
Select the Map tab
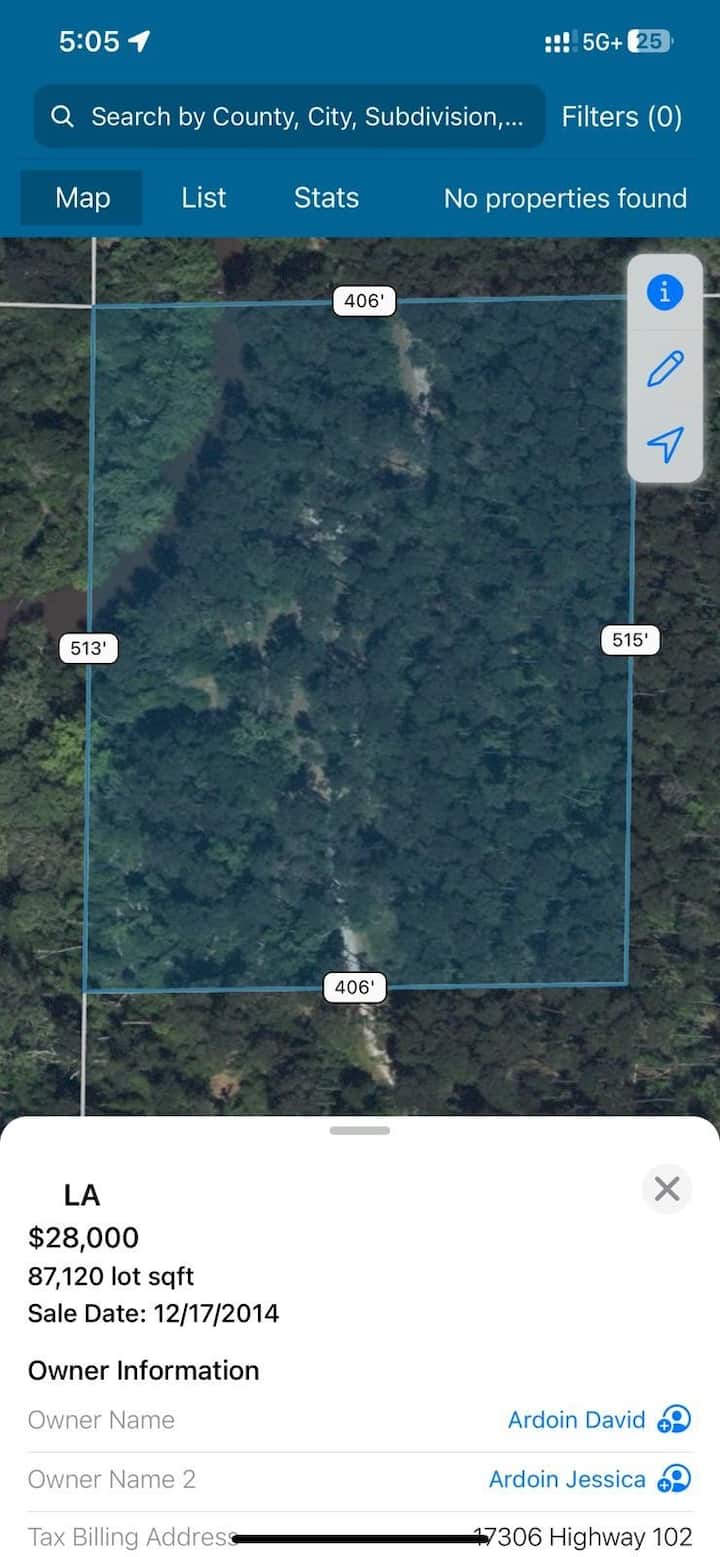coord(82,198)
